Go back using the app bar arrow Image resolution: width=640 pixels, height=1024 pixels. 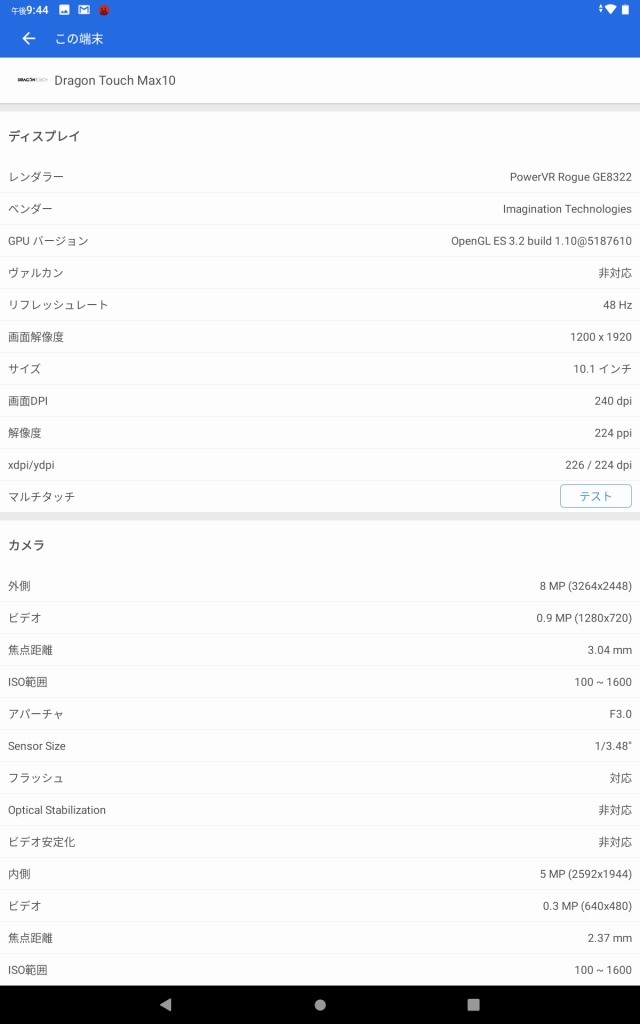(x=29, y=39)
